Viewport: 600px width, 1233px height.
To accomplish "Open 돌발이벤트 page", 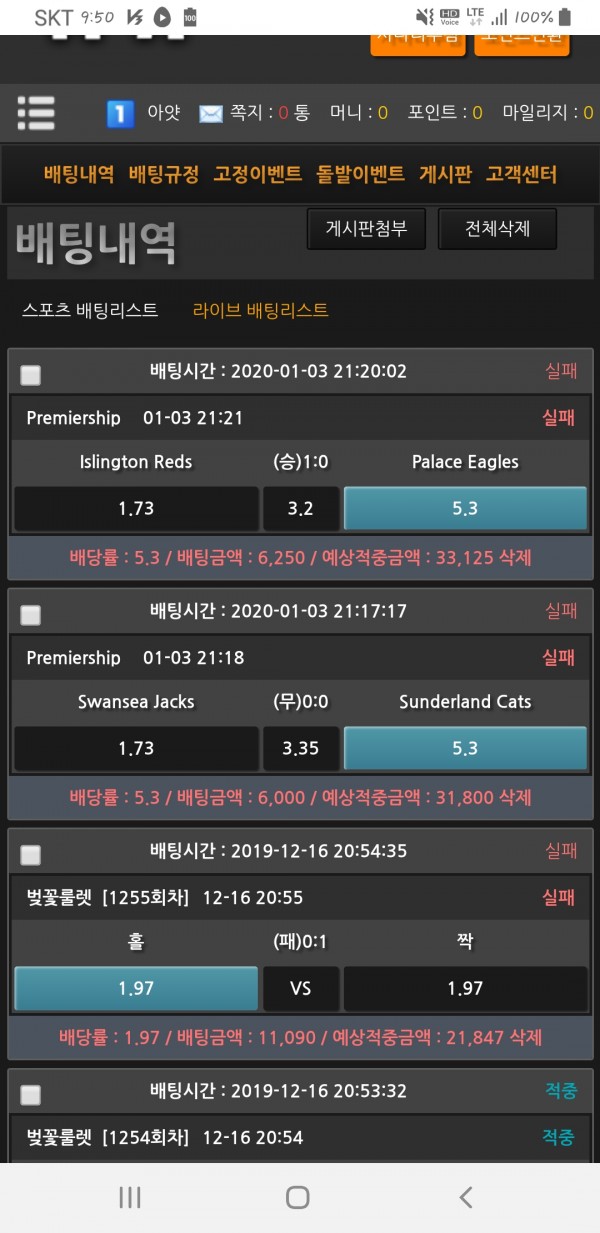I will [361, 174].
